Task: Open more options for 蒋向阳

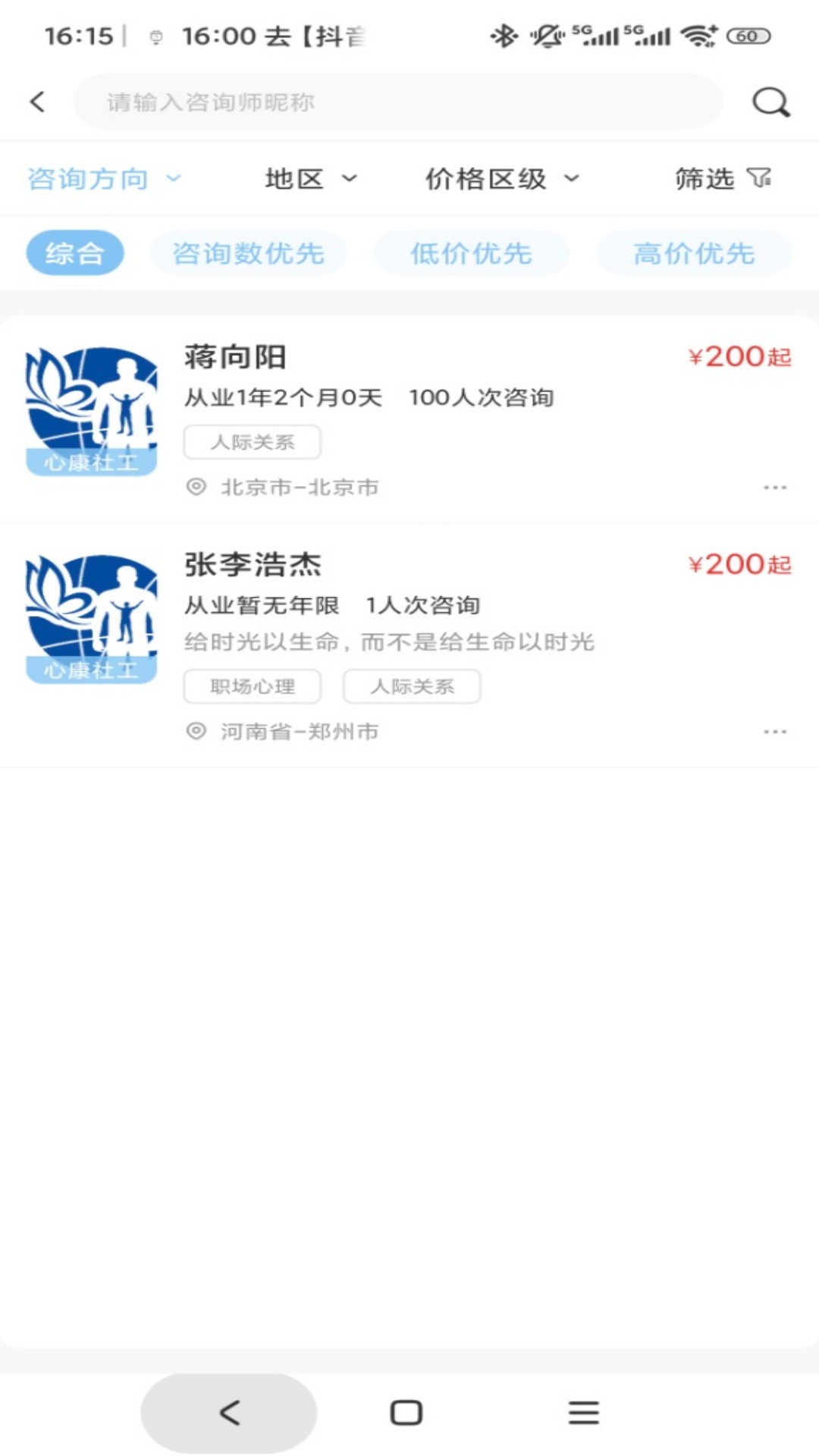Action: (774, 488)
